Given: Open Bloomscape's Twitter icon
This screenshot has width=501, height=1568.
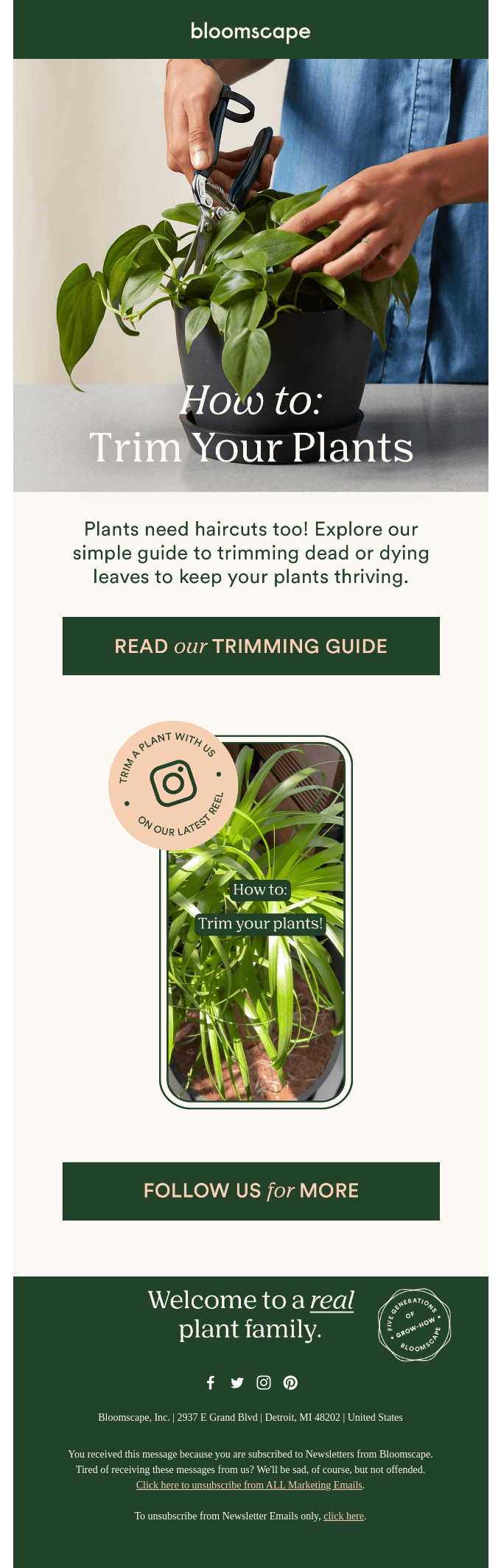Looking at the screenshot, I should 237,1382.
